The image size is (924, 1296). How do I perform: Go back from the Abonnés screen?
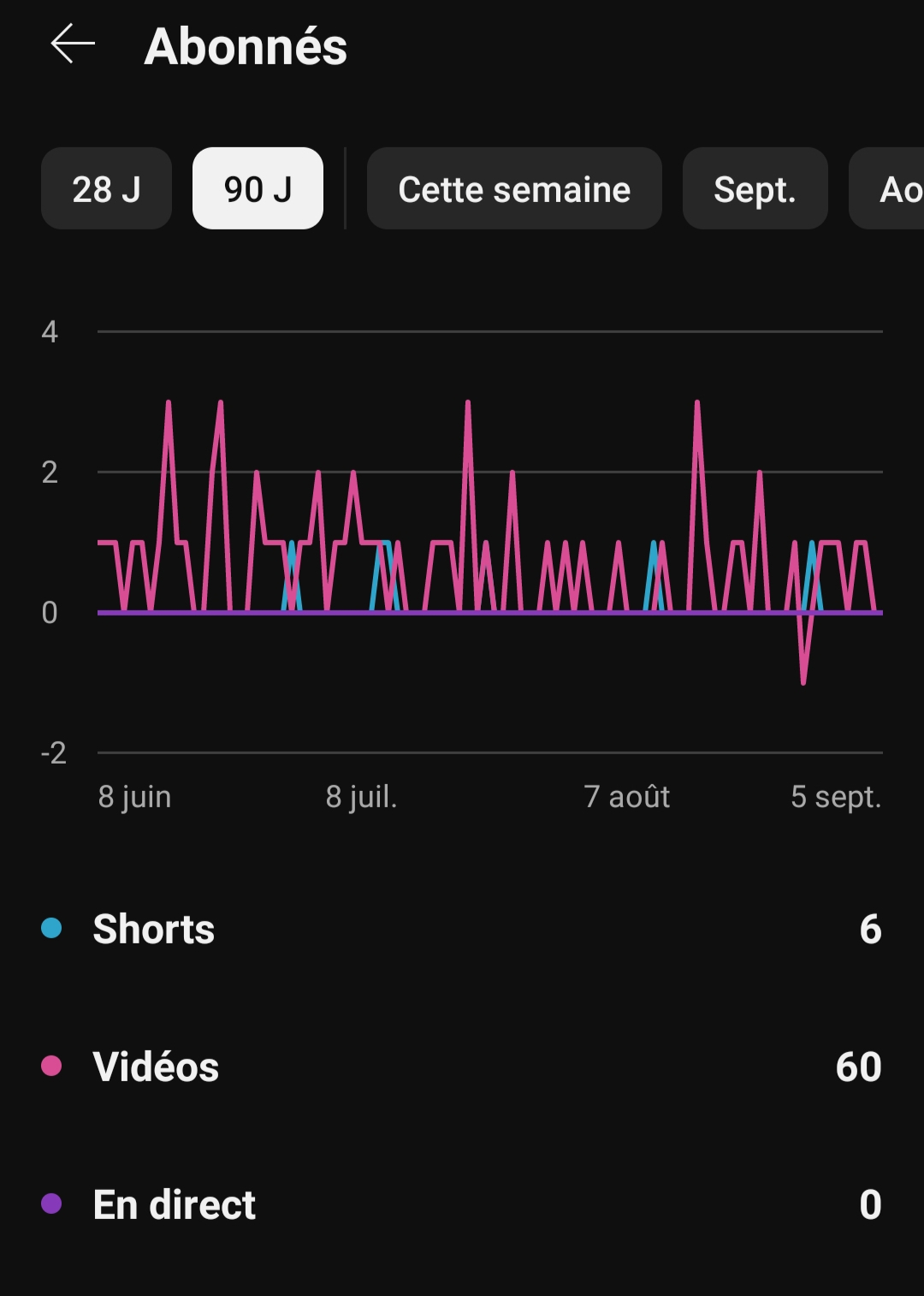click(73, 45)
